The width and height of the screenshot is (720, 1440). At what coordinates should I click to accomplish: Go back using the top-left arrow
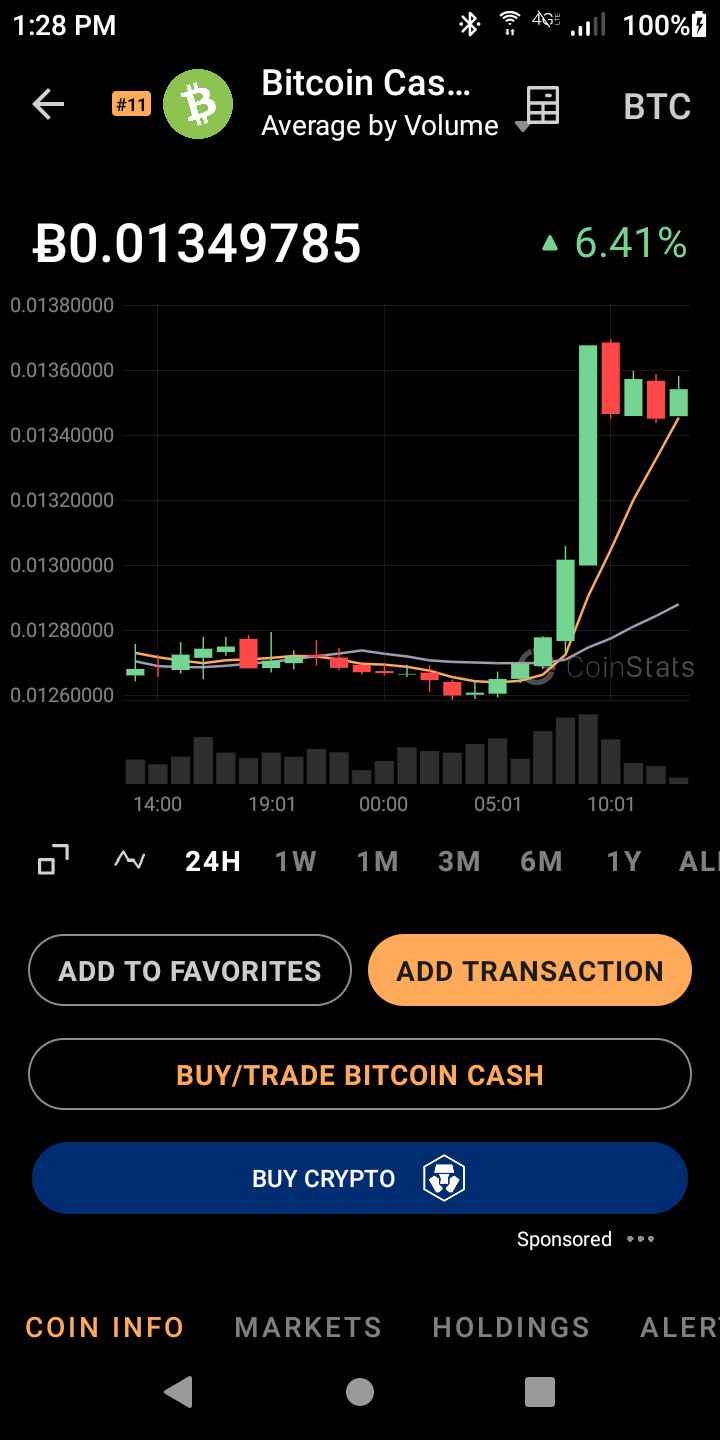pyautogui.click(x=48, y=104)
